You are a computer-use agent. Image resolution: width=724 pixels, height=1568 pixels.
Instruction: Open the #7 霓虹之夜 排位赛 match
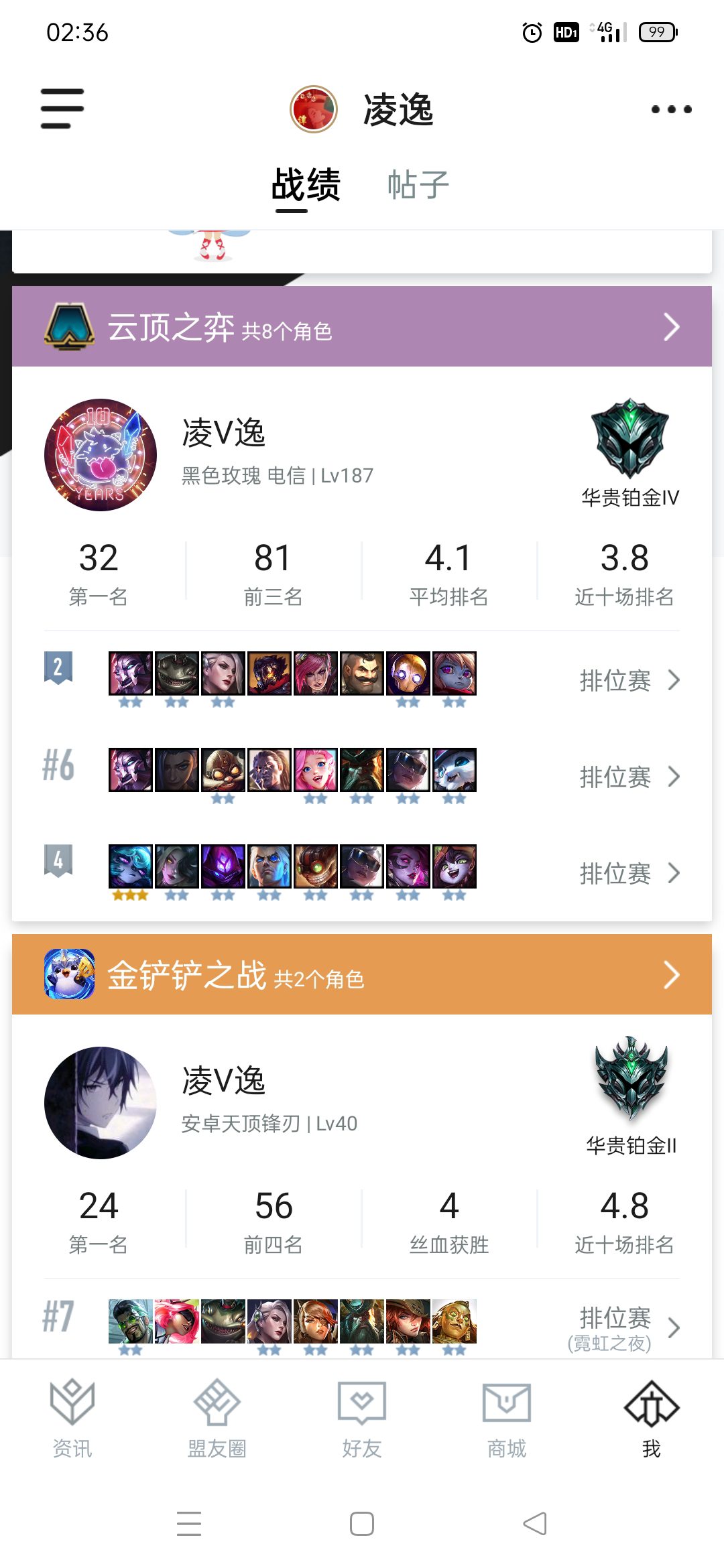[623, 1327]
